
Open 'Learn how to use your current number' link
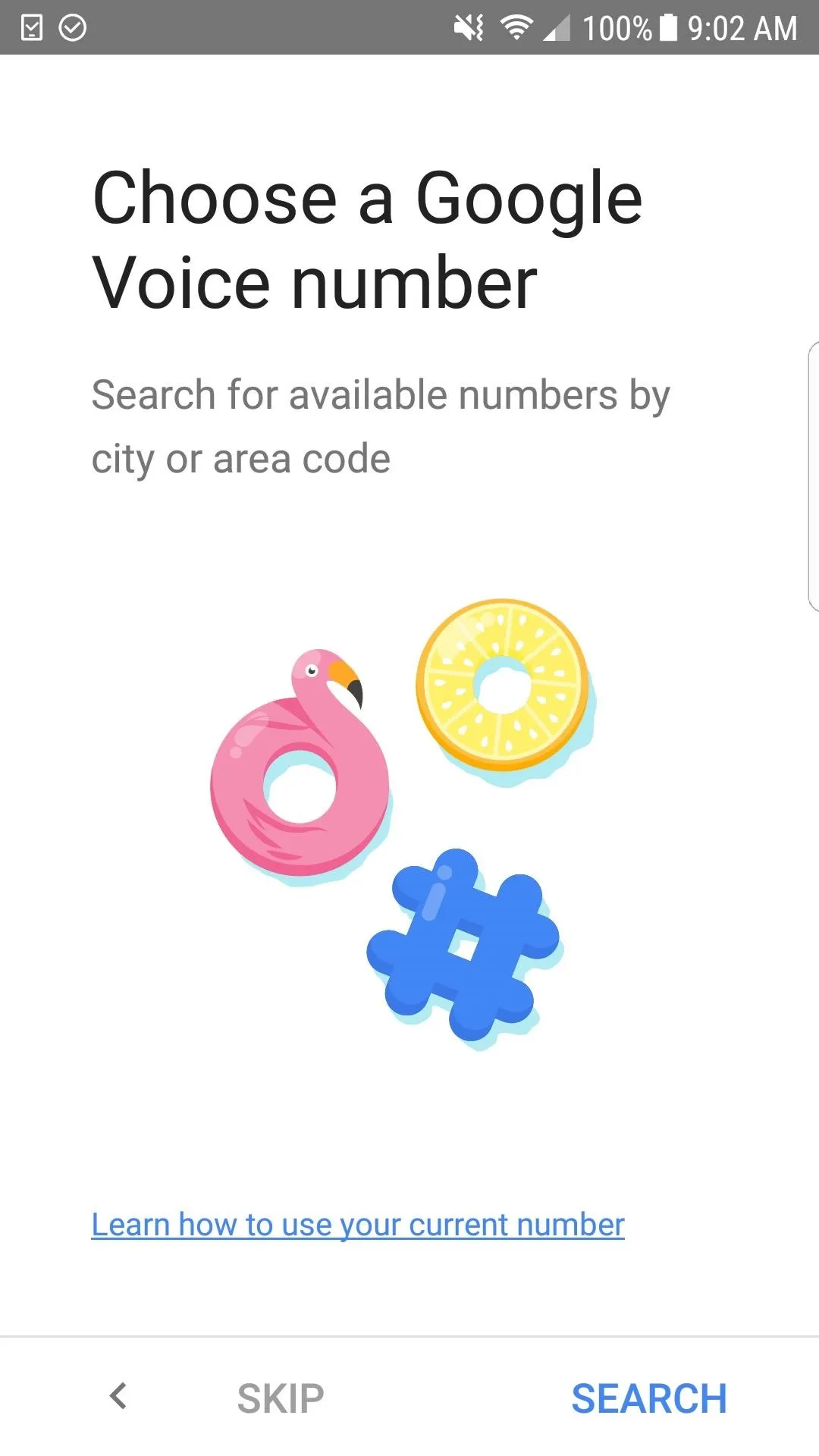[358, 1225]
